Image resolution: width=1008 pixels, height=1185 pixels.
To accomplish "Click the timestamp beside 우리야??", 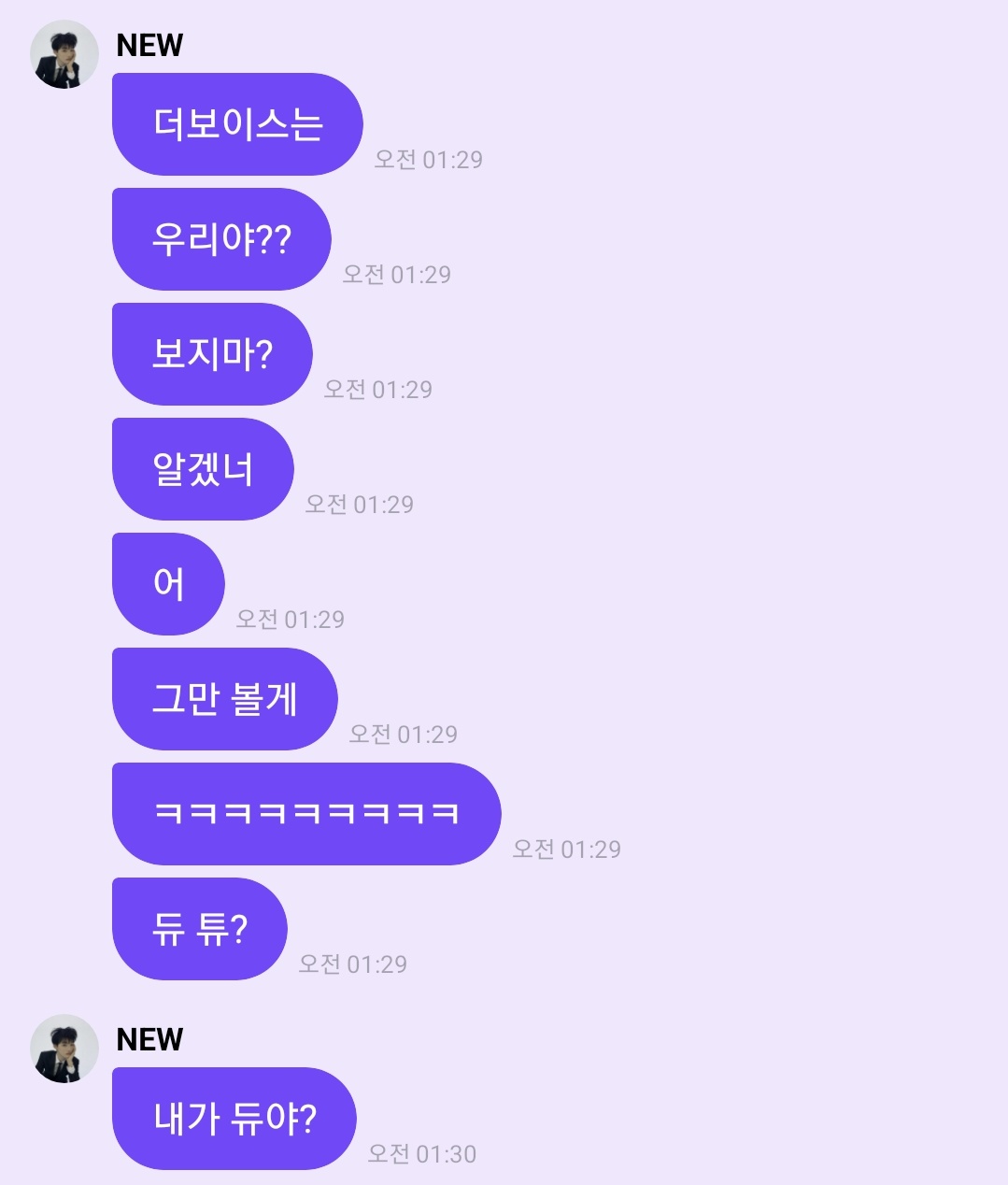I will point(394,275).
